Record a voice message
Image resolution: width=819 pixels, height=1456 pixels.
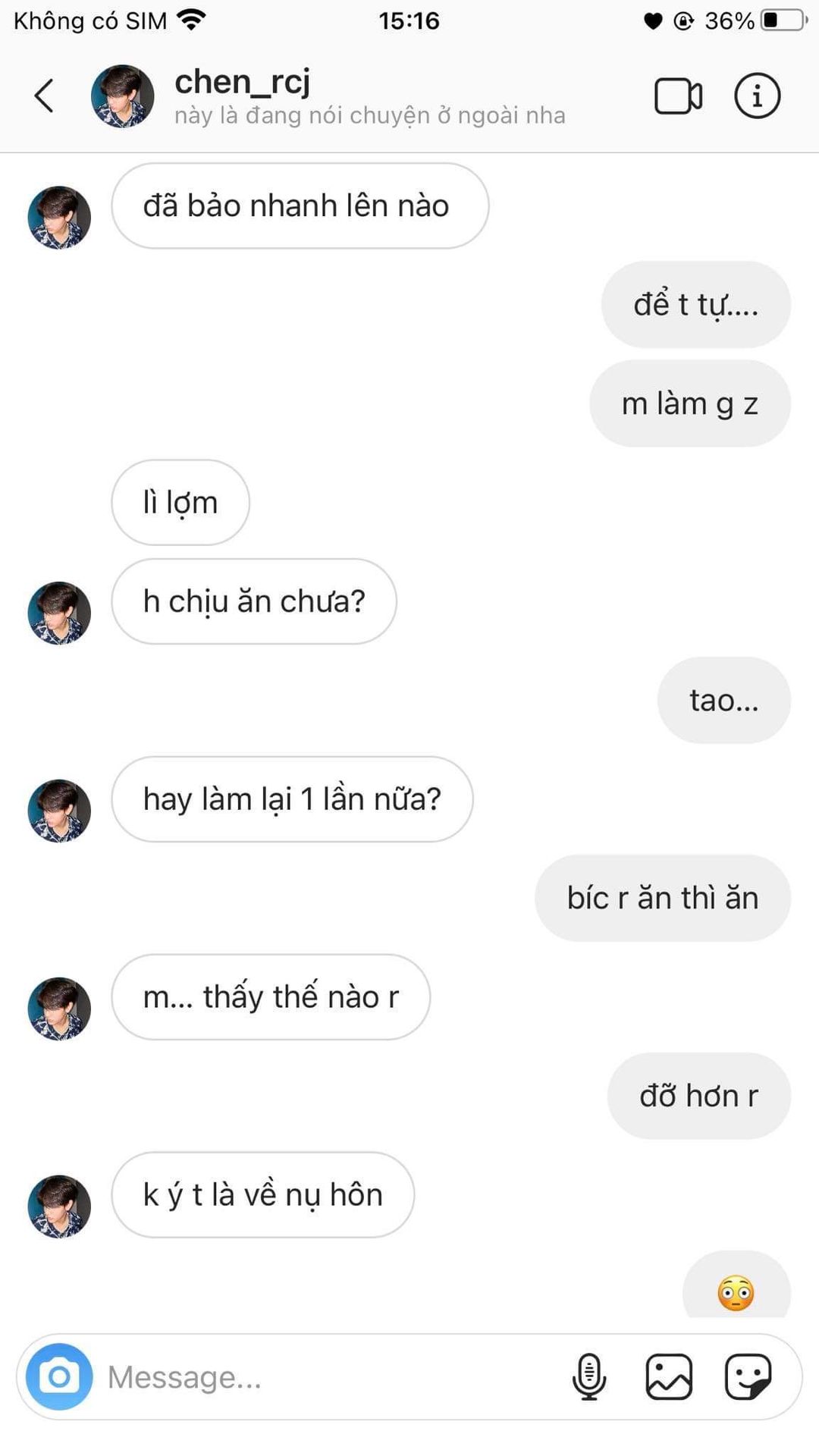[x=589, y=1376]
